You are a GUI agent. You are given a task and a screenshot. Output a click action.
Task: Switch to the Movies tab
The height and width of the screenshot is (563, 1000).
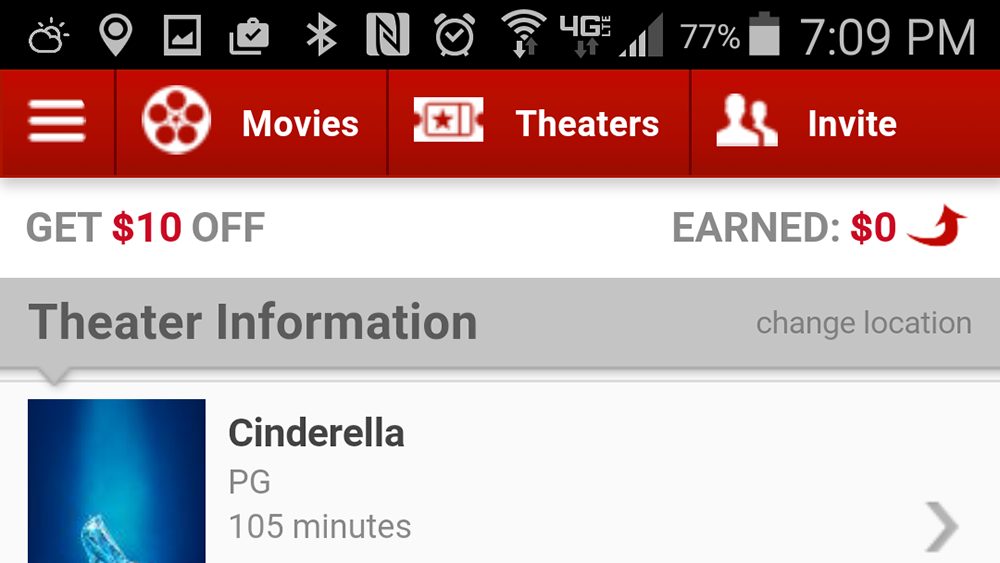coord(251,123)
